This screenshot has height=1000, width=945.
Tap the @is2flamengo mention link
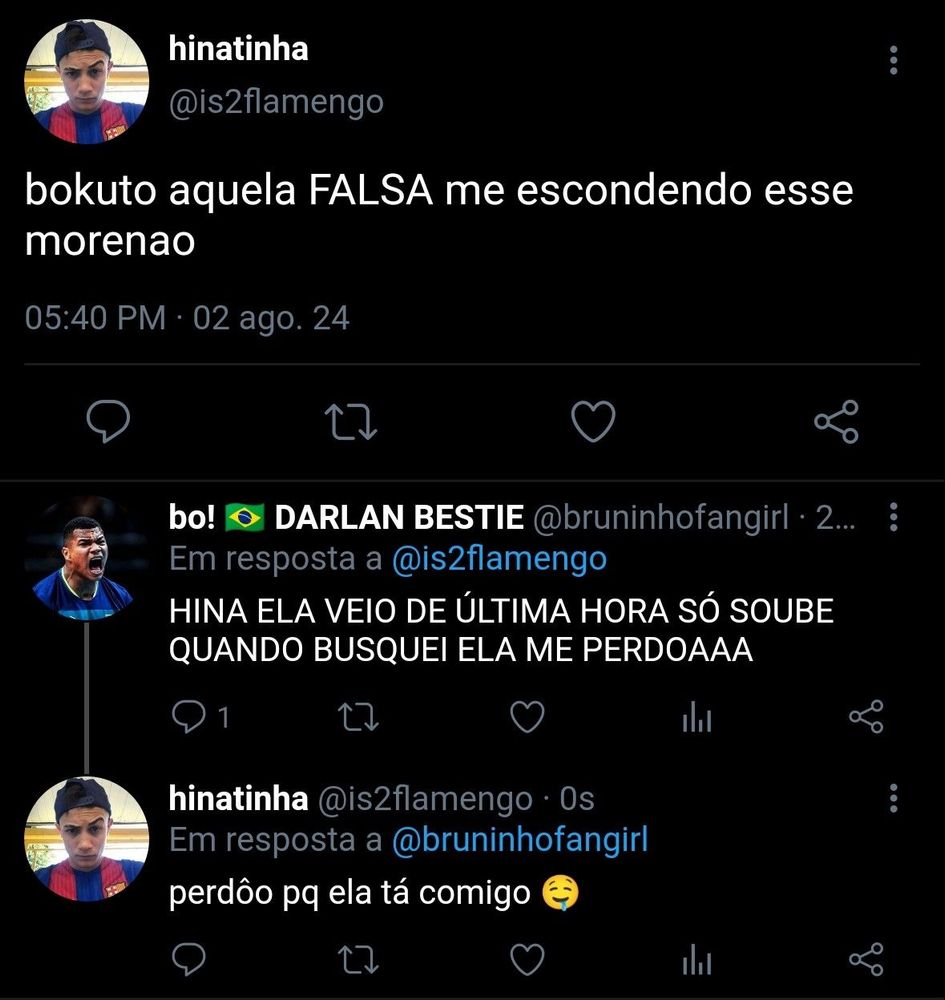point(499,559)
